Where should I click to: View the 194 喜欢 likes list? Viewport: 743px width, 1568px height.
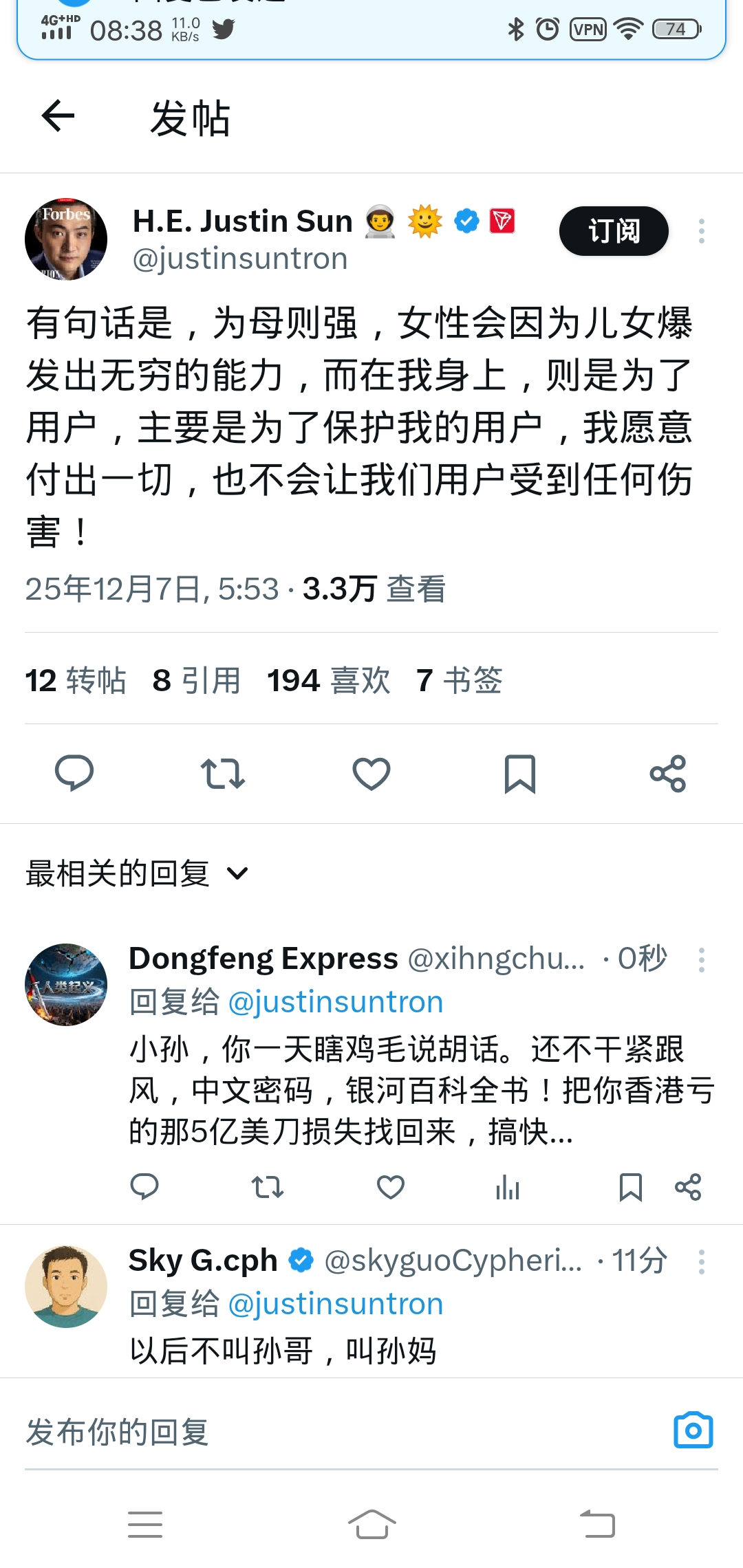pyautogui.click(x=329, y=681)
